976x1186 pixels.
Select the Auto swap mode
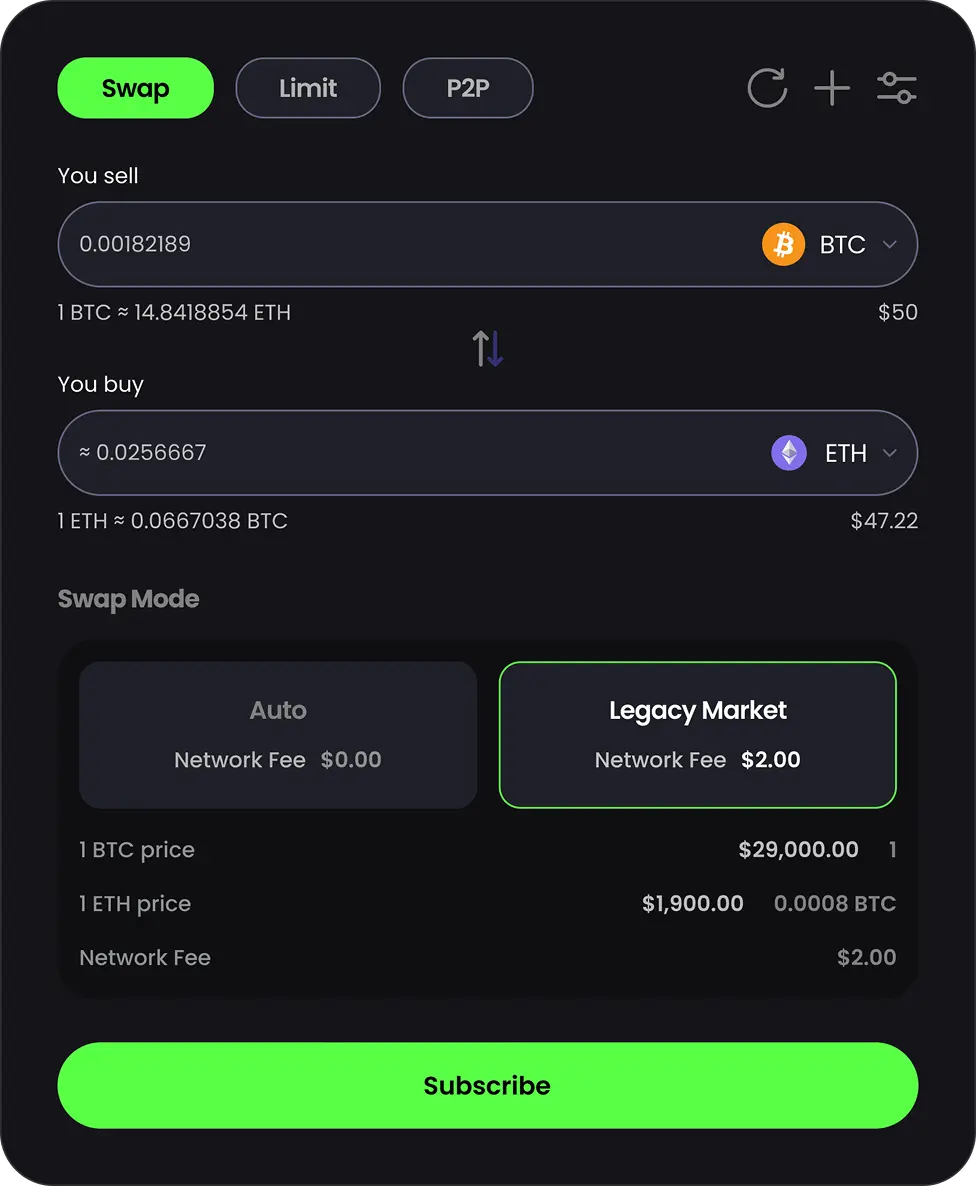point(277,734)
